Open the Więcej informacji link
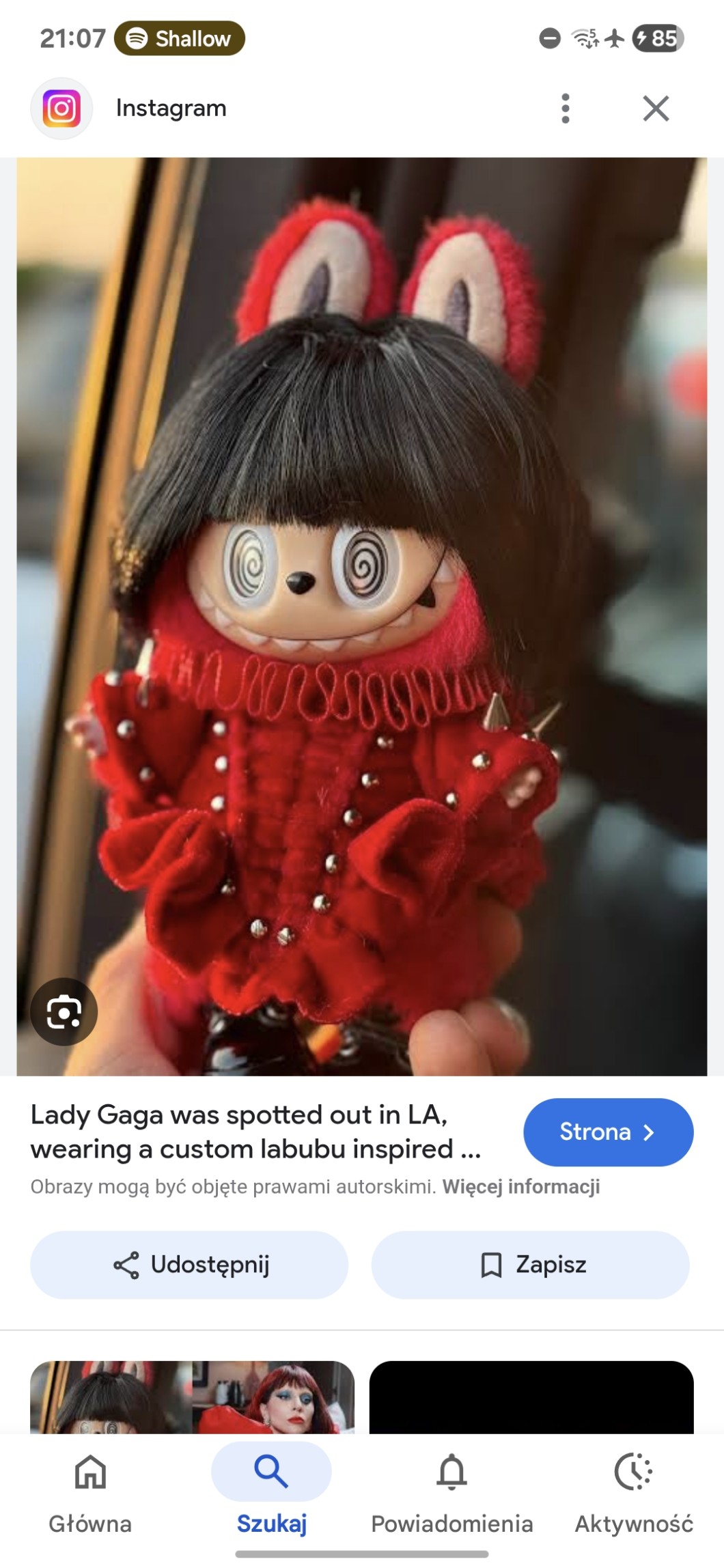Image resolution: width=724 pixels, height=1568 pixels. (521, 1187)
